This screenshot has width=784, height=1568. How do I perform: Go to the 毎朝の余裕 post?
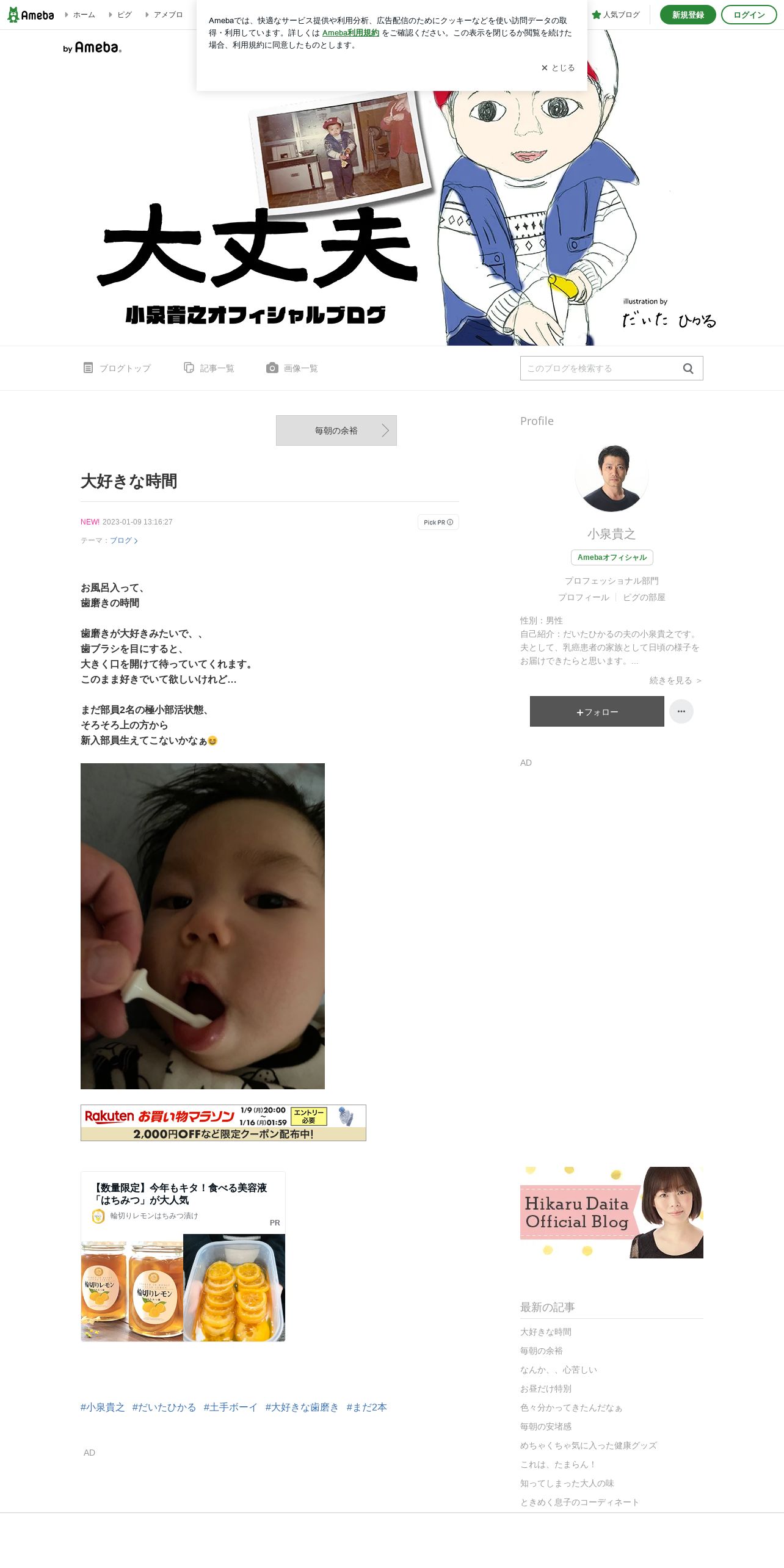click(x=336, y=430)
